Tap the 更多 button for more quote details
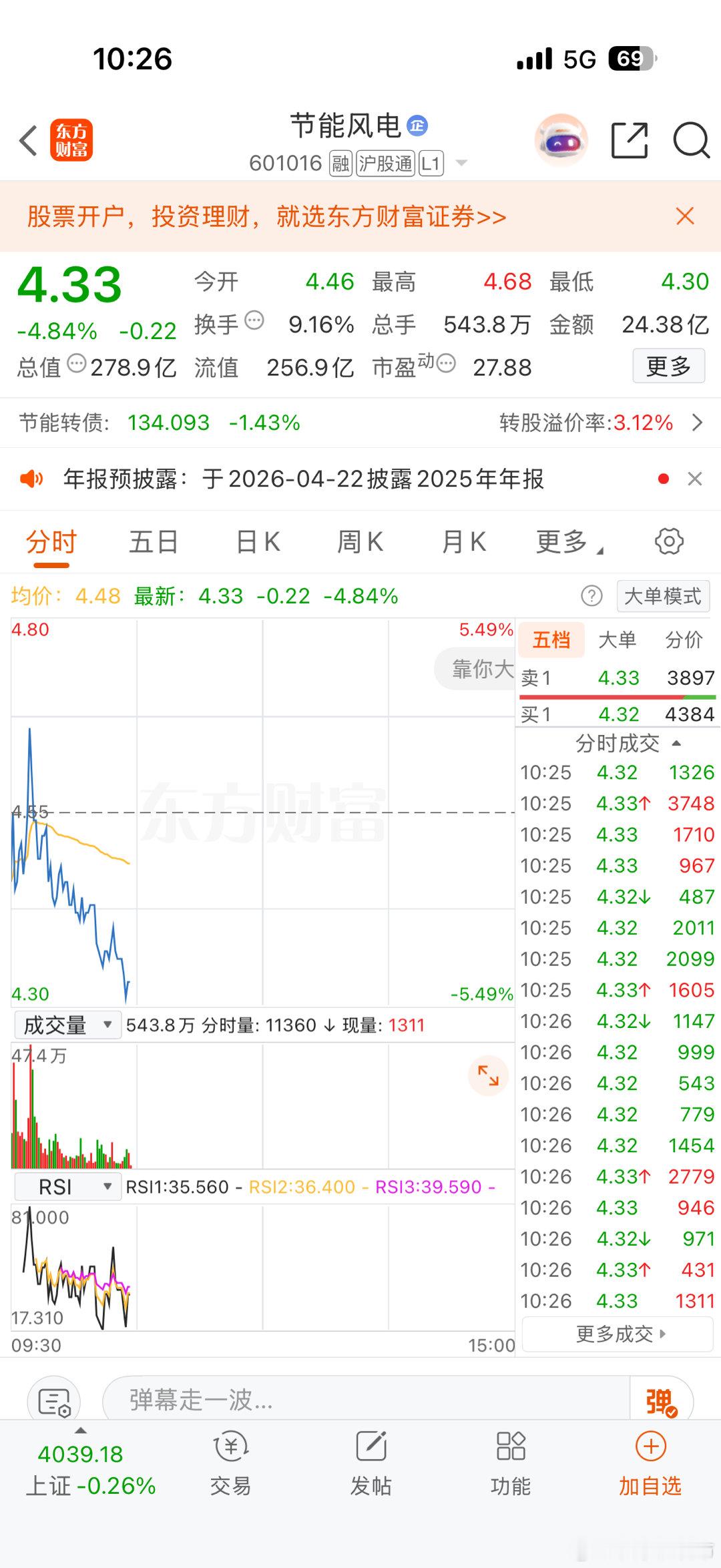The height and width of the screenshot is (1568, 721). click(668, 366)
